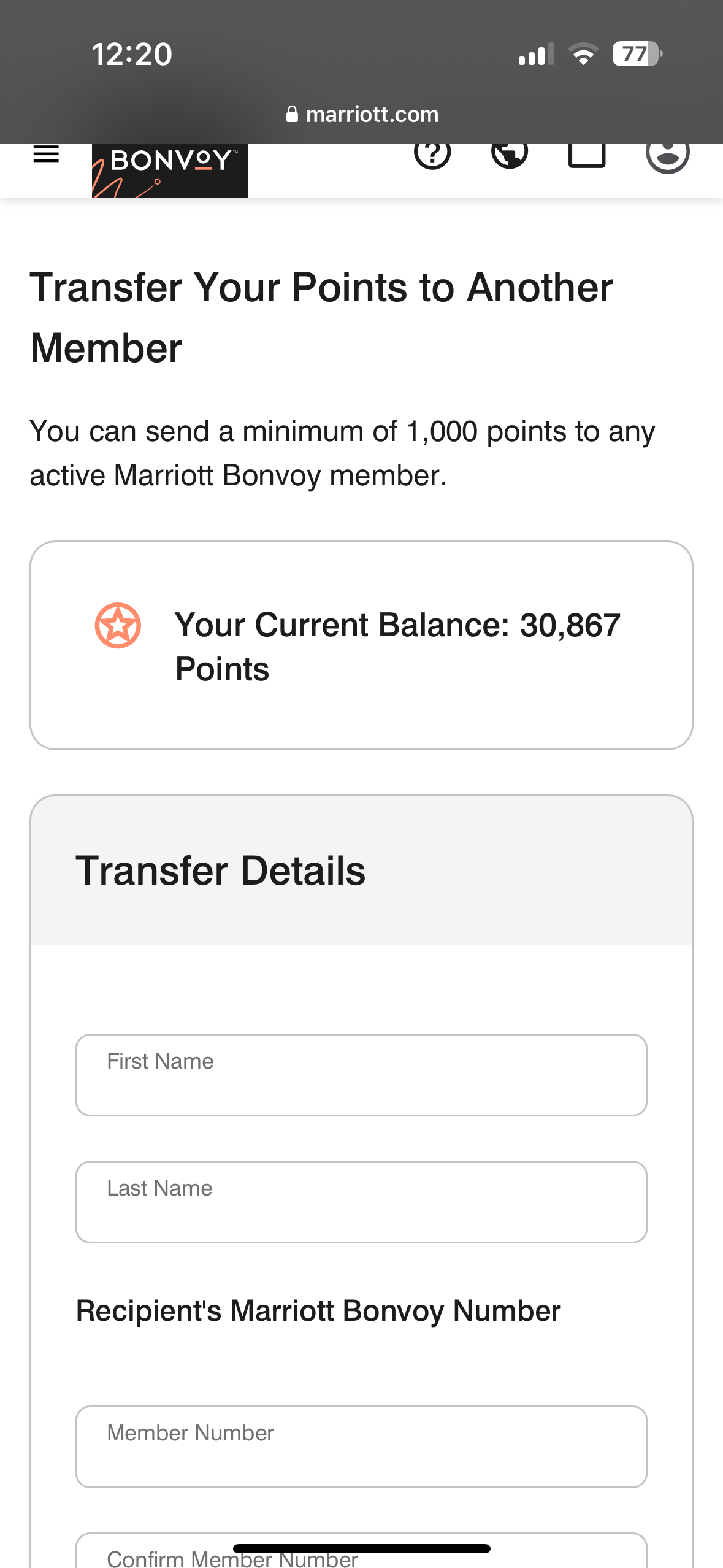Open the trips suitcase icon in header

[x=587, y=155]
